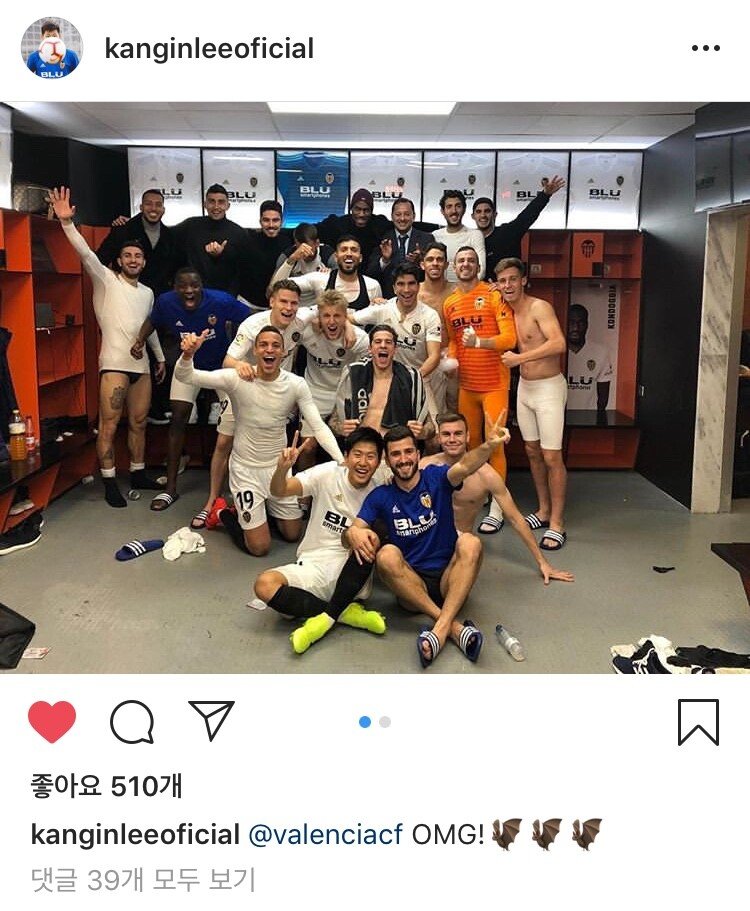Open kanginleeoficial in the caption
This screenshot has width=750, height=911.
[135, 835]
